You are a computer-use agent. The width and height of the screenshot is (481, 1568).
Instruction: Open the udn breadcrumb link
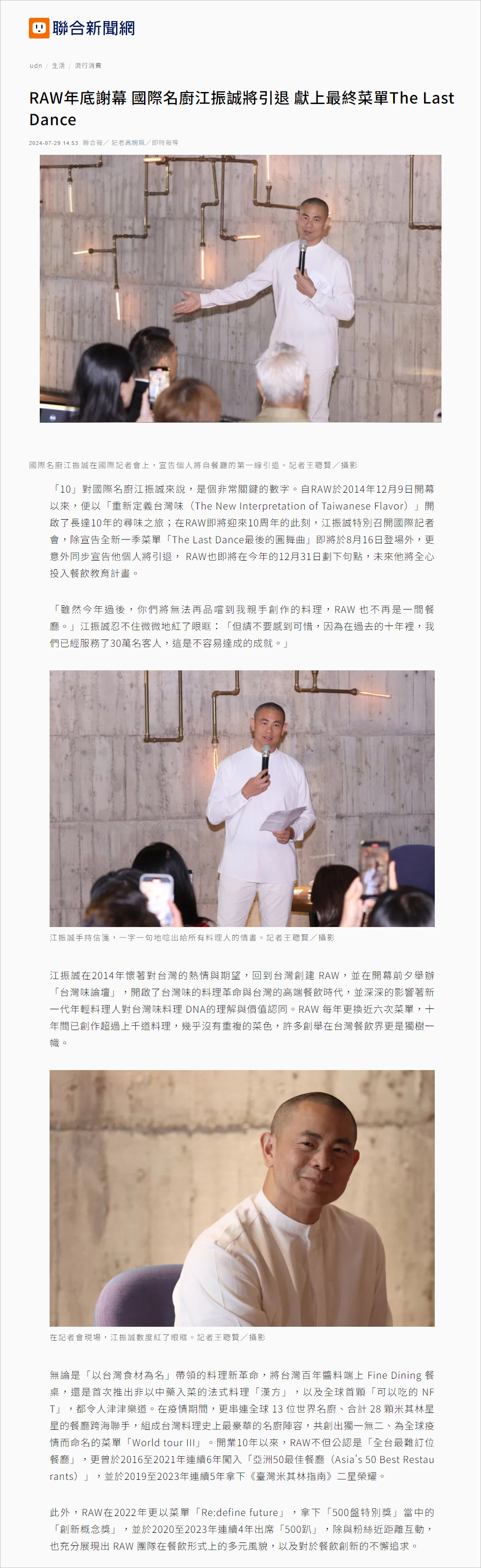(x=36, y=66)
